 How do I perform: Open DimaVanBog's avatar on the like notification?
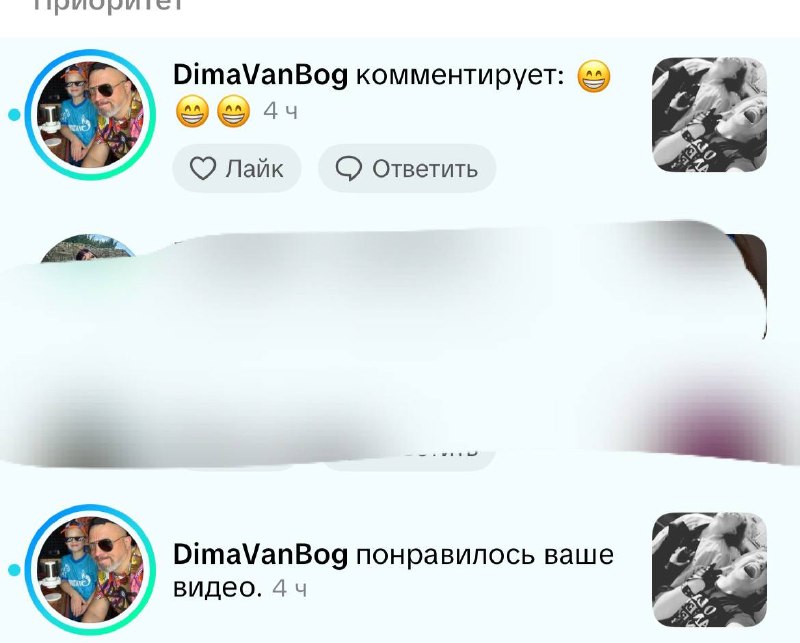[90, 570]
